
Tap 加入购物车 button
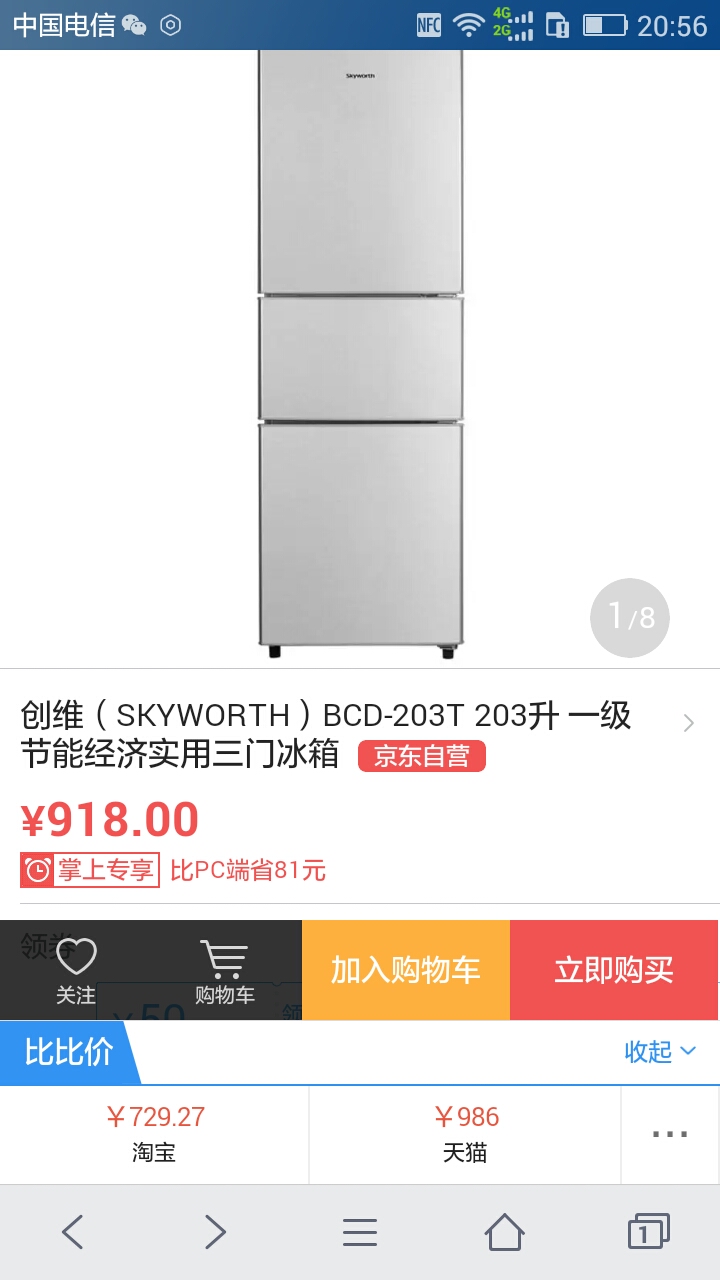pyautogui.click(x=406, y=970)
